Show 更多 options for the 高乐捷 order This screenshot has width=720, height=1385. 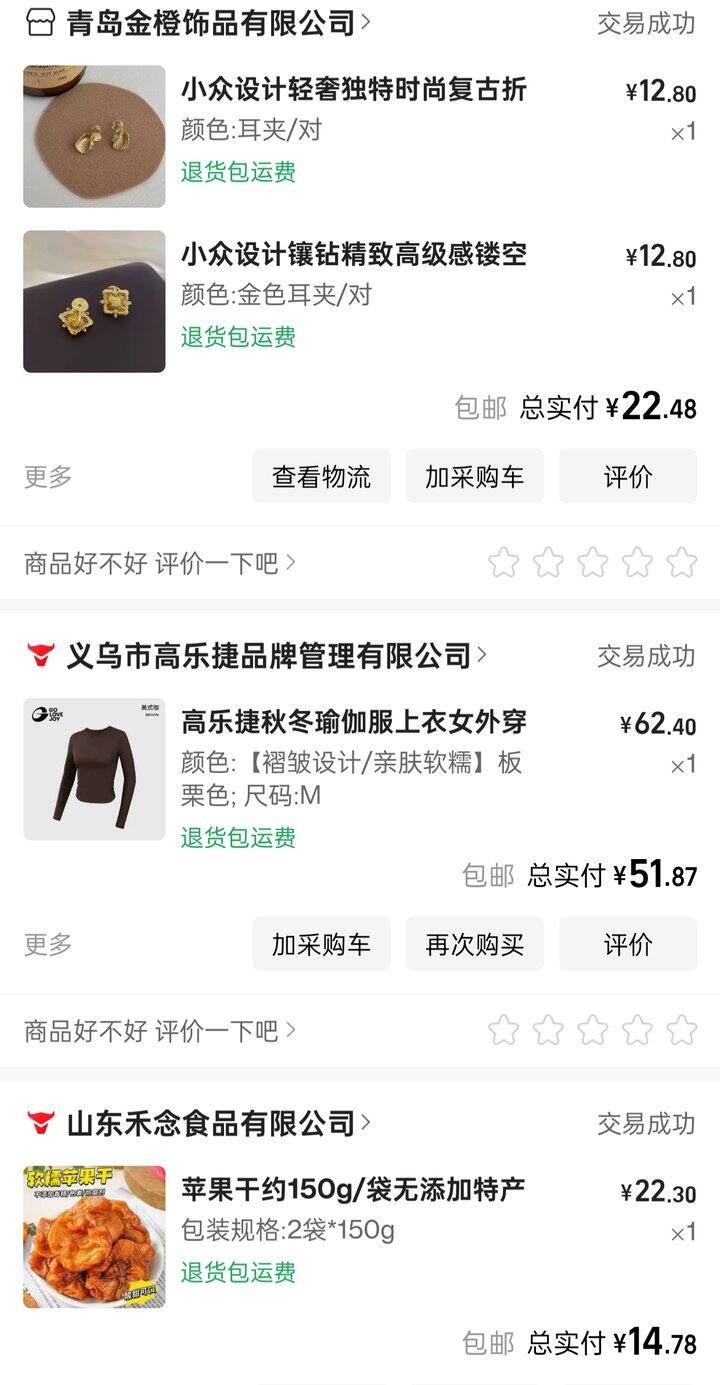(48, 944)
